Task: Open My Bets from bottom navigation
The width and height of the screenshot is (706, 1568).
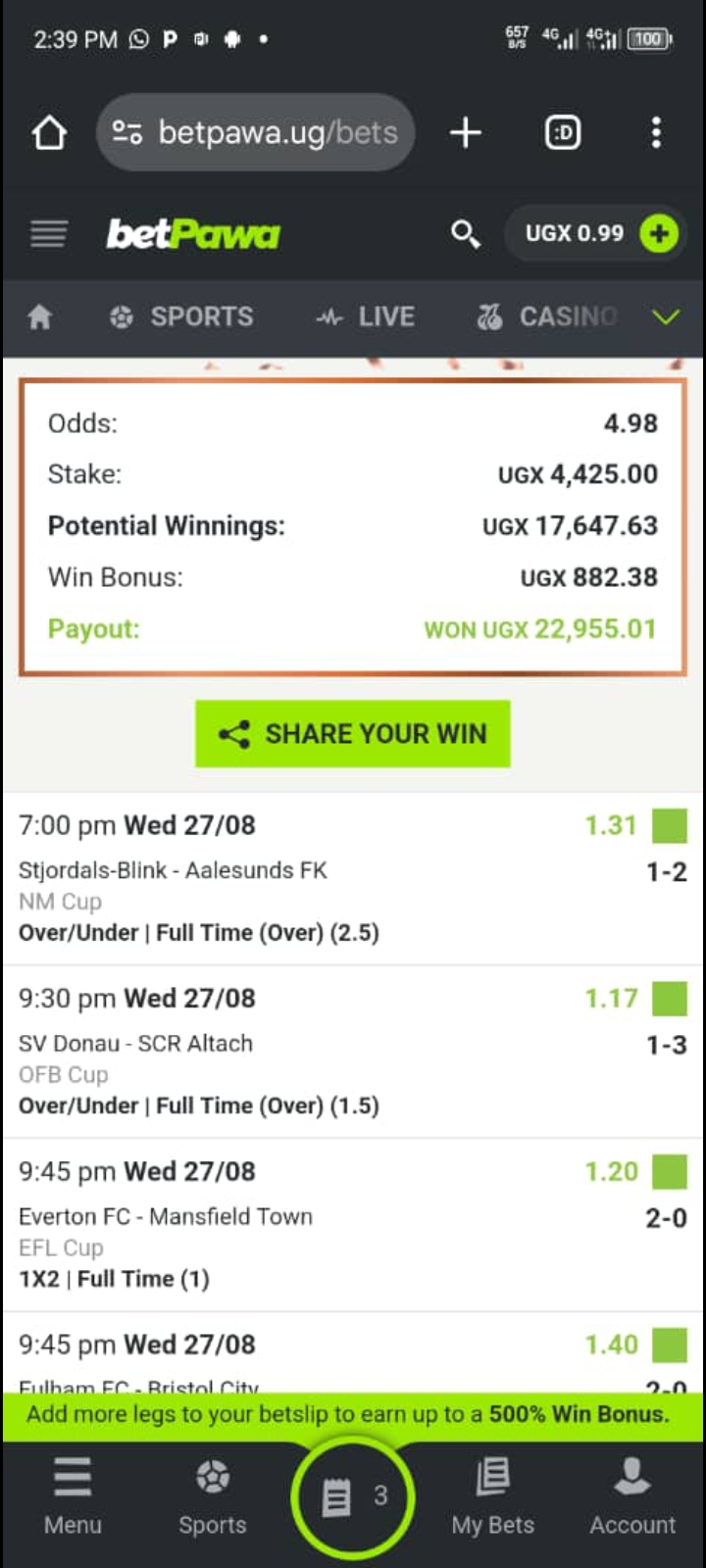Action: tap(492, 1496)
